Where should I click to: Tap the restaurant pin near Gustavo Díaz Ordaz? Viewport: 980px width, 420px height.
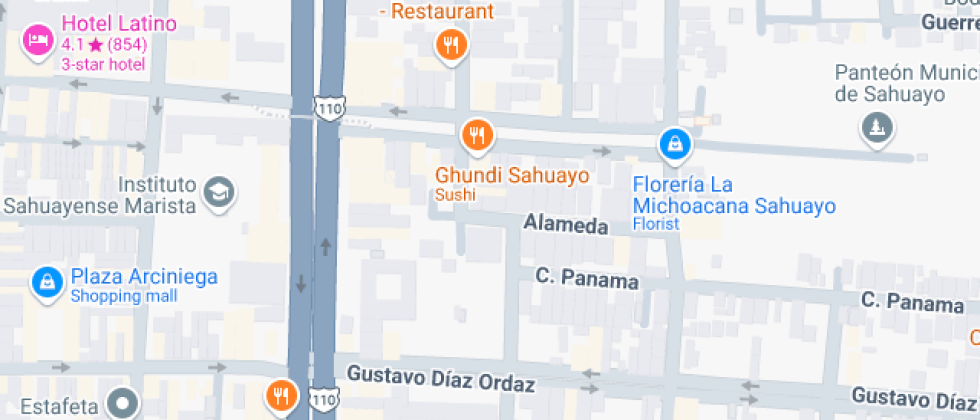(282, 396)
